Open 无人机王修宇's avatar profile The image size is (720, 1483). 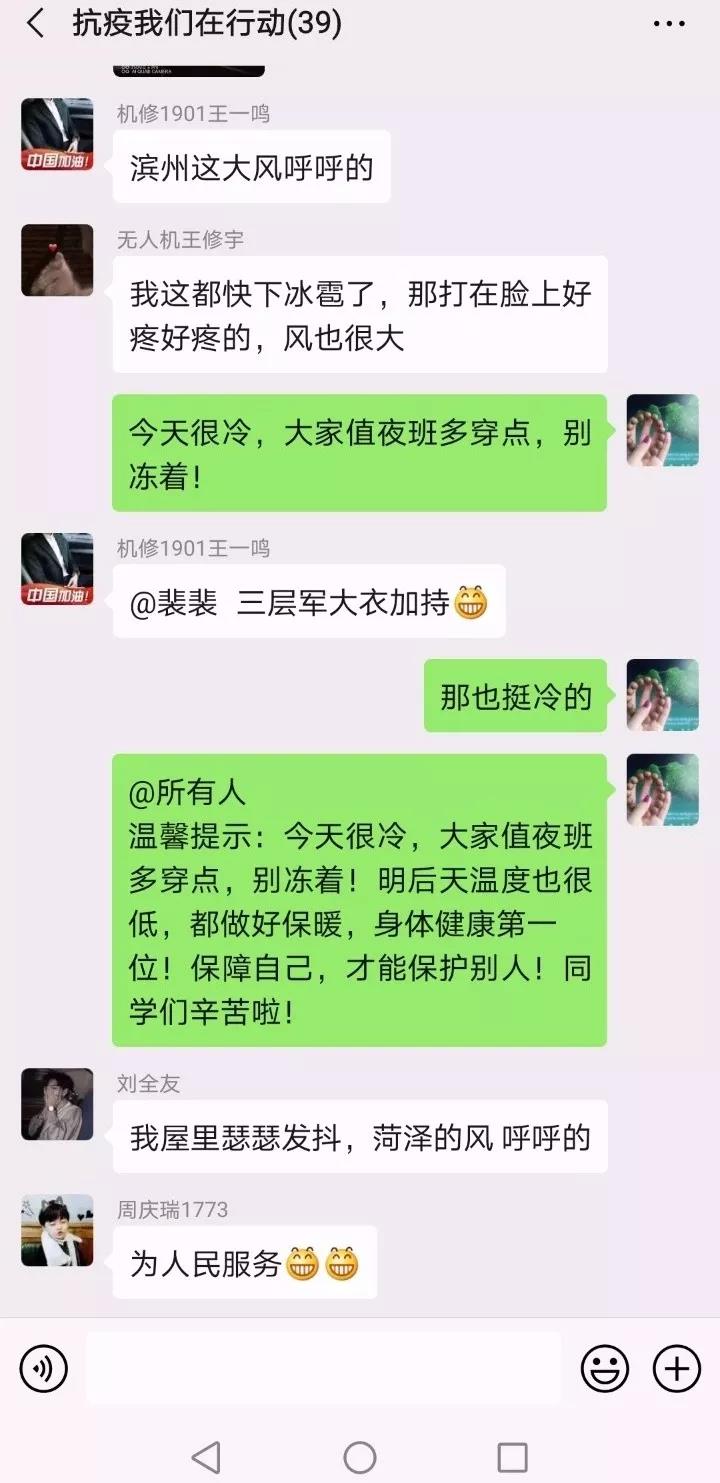[57, 260]
